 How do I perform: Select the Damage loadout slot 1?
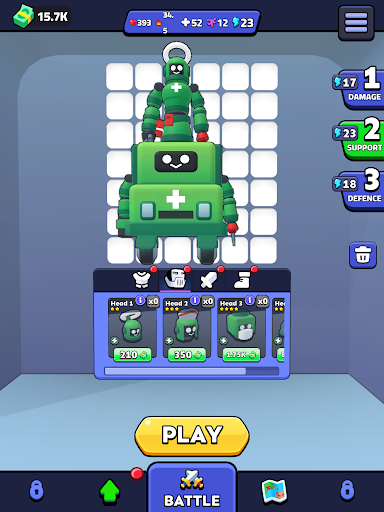pos(359,88)
